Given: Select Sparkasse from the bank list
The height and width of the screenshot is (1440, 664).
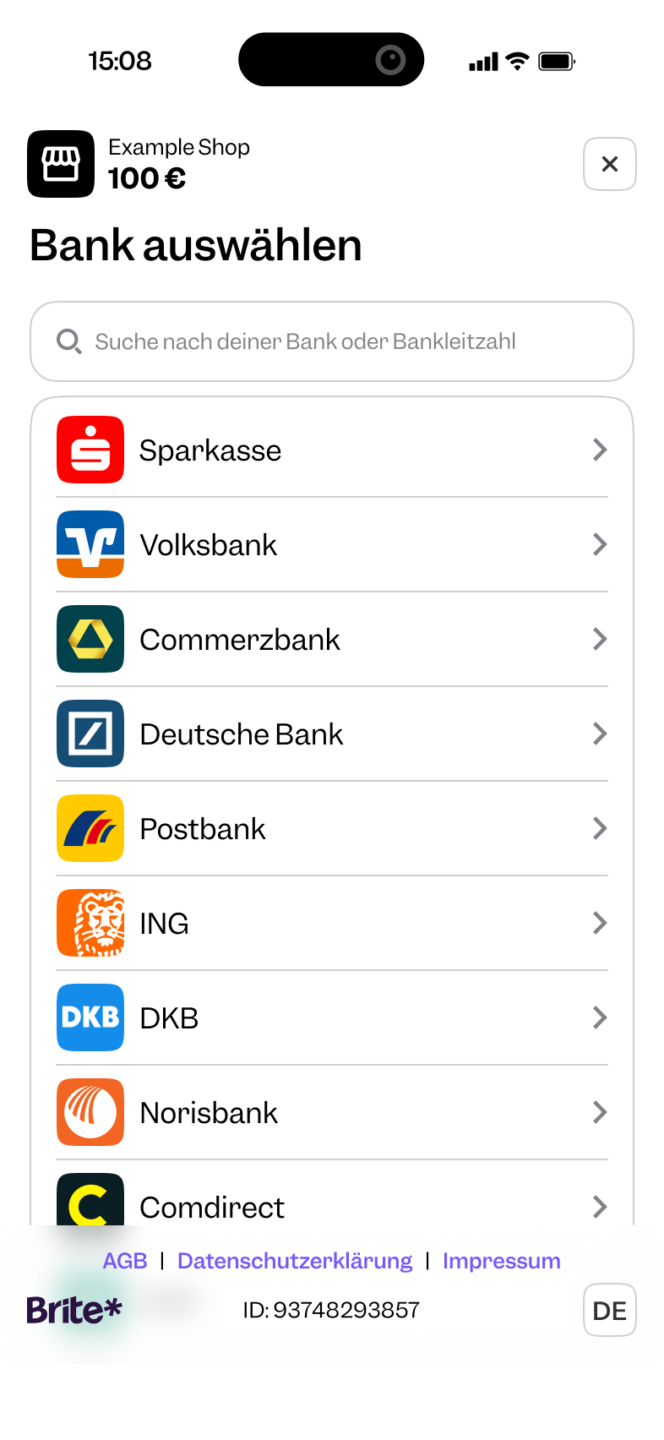Looking at the screenshot, I should (x=332, y=450).
